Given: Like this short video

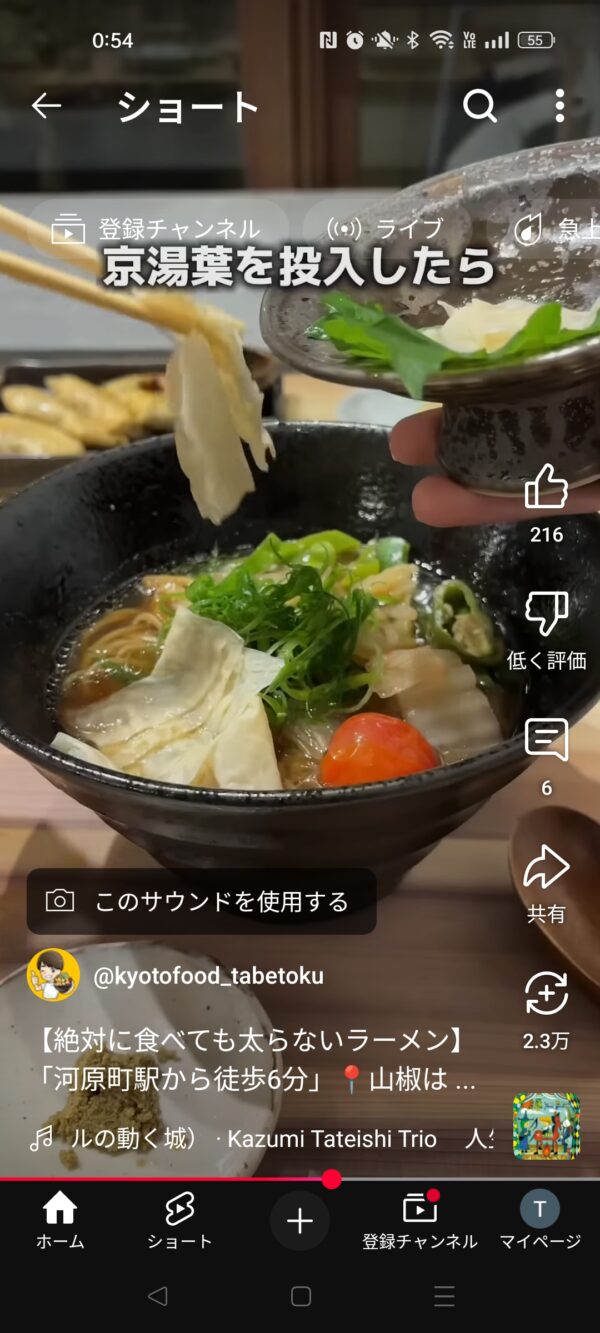Looking at the screenshot, I should pyautogui.click(x=546, y=488).
